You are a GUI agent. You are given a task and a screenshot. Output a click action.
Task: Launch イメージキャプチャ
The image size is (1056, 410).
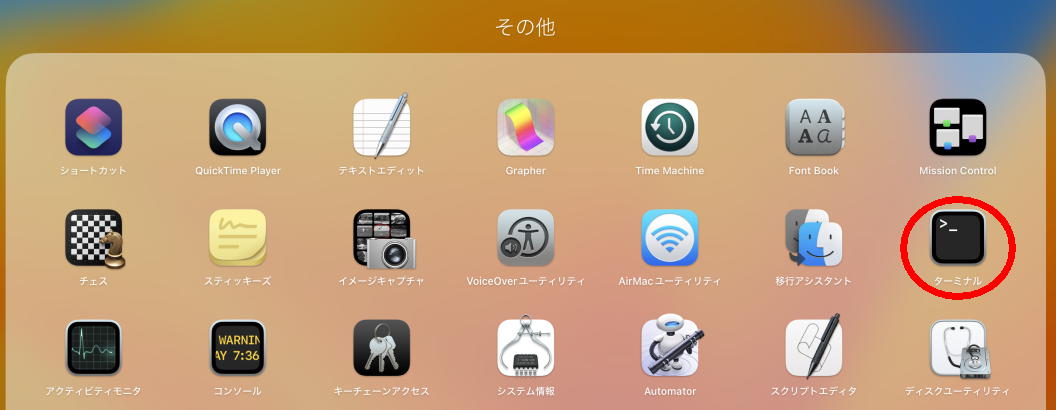[382, 238]
